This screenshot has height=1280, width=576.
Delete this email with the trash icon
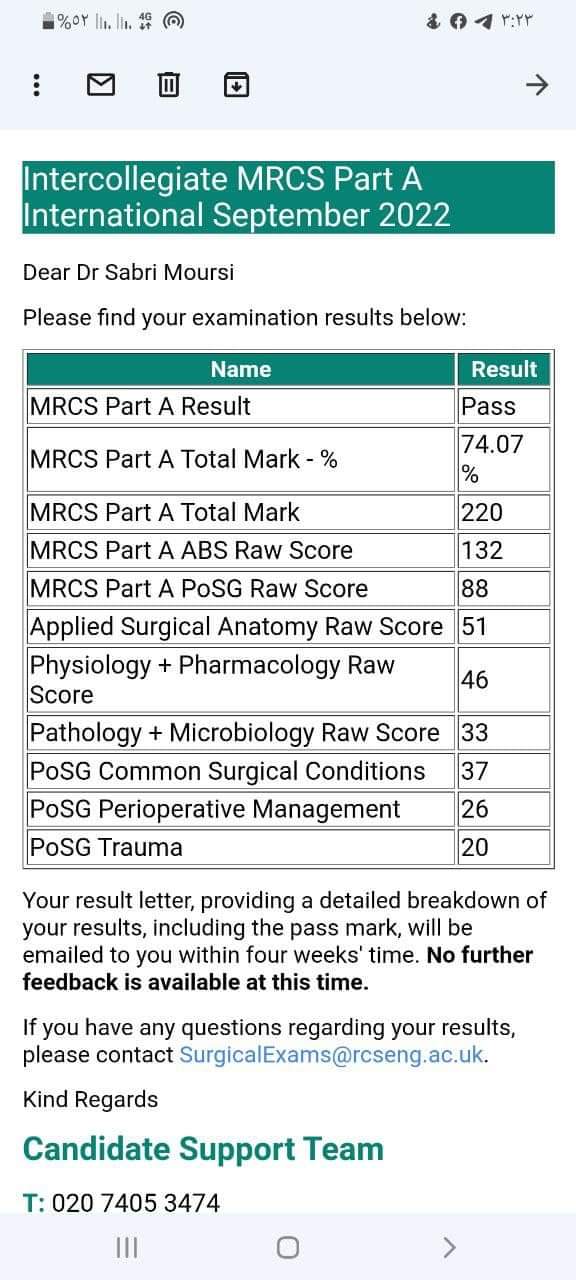pyautogui.click(x=169, y=85)
